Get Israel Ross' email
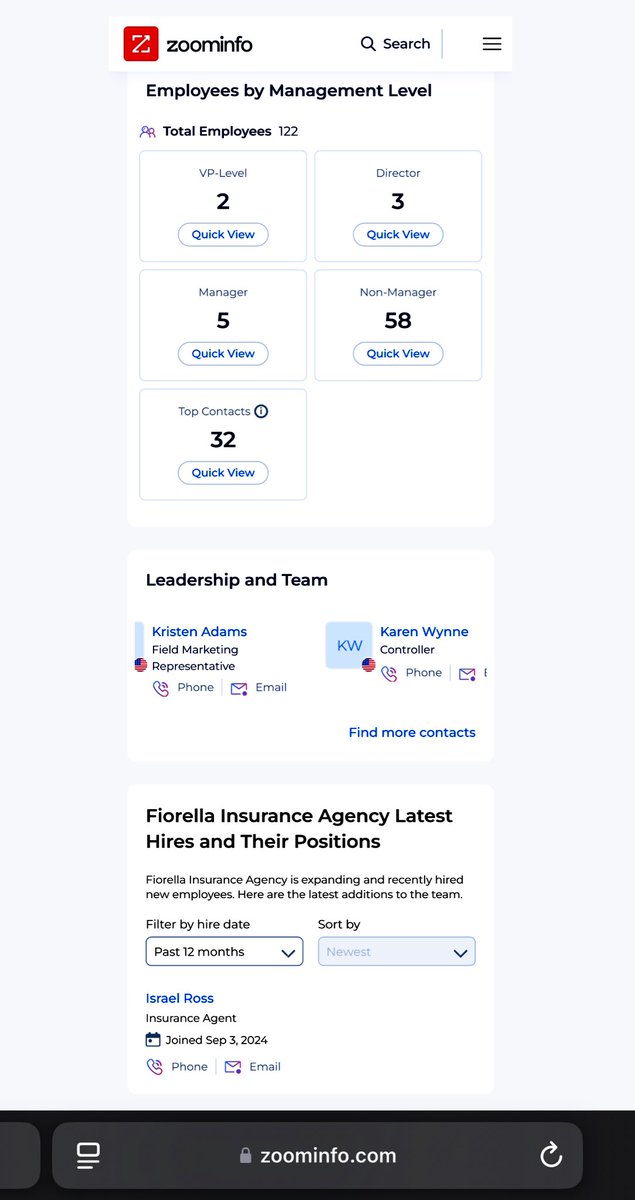 pos(253,1067)
